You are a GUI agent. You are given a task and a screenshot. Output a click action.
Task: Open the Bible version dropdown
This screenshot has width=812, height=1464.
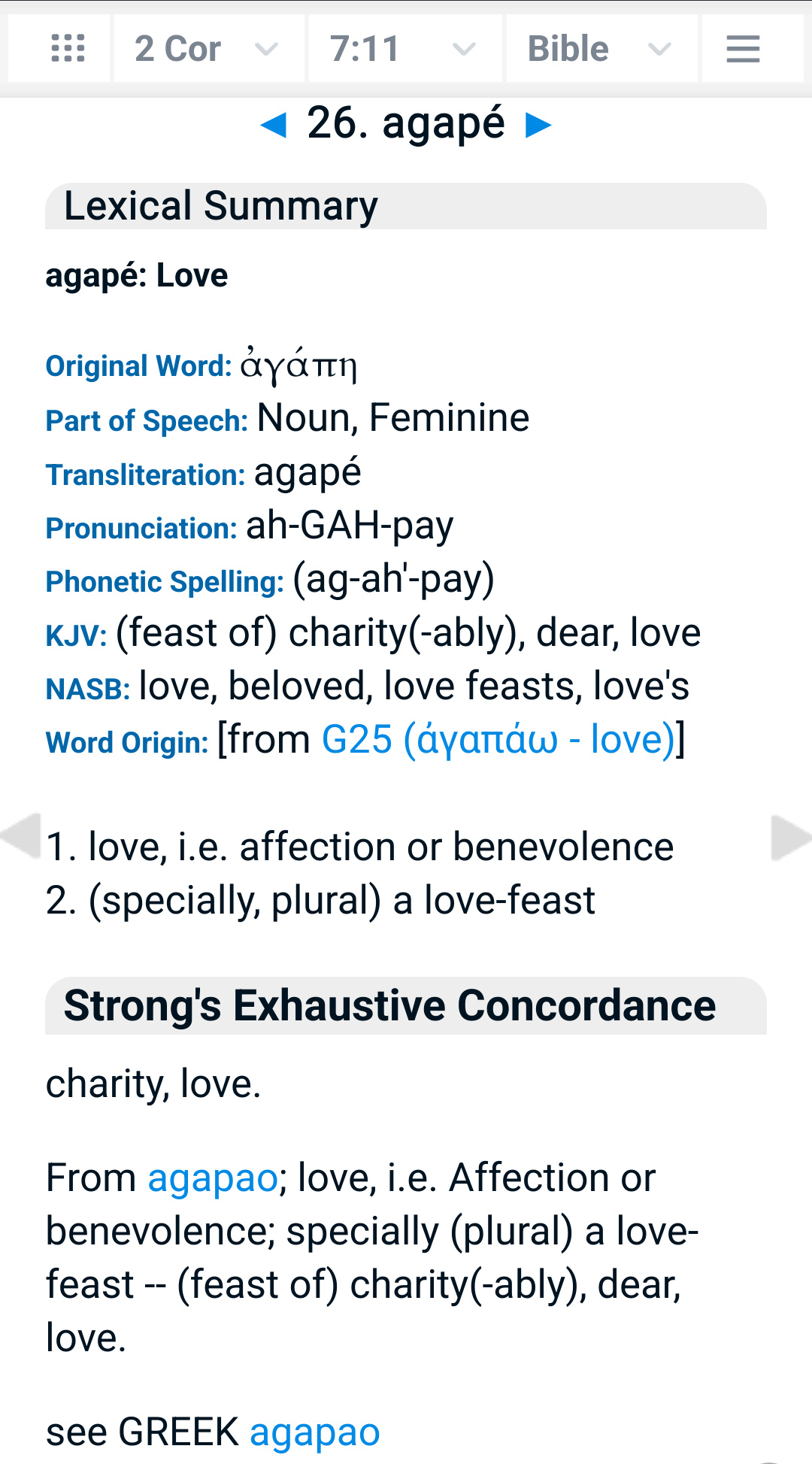coord(600,49)
